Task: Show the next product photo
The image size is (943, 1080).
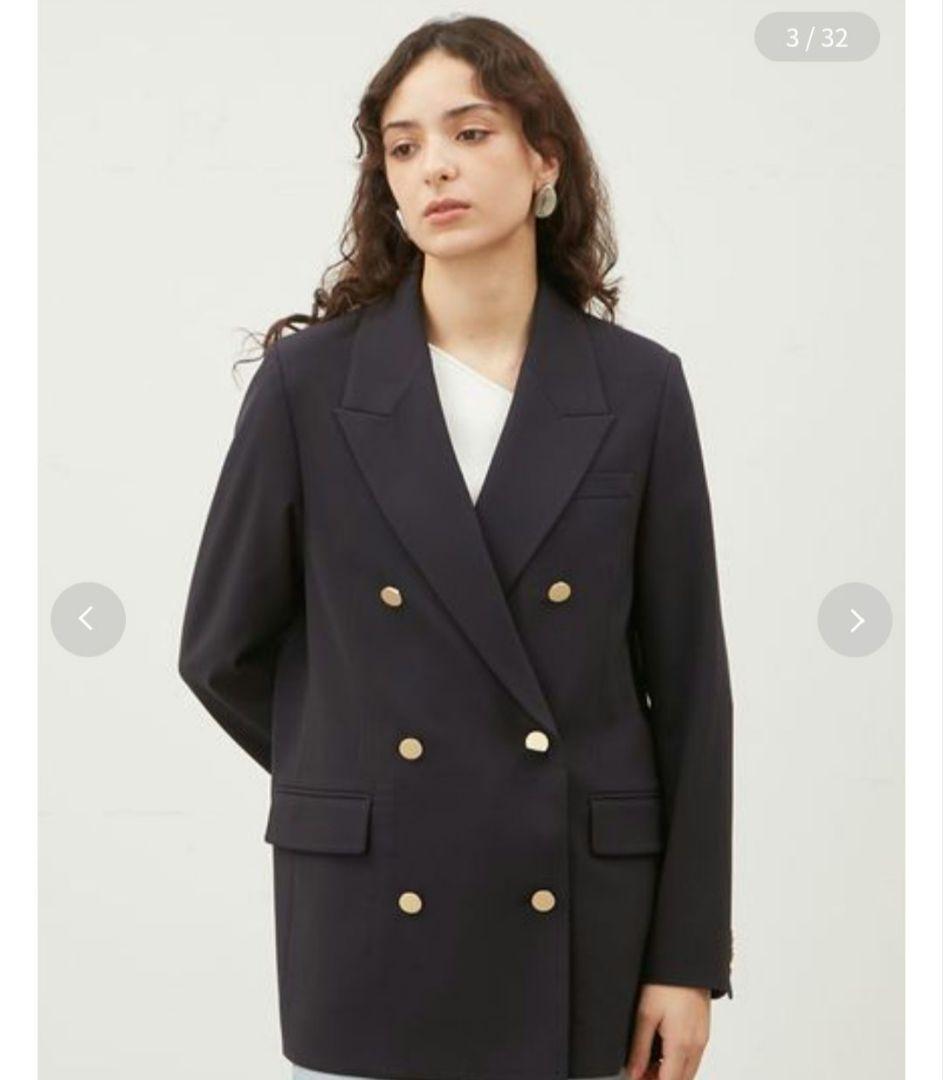Action: coord(855,620)
